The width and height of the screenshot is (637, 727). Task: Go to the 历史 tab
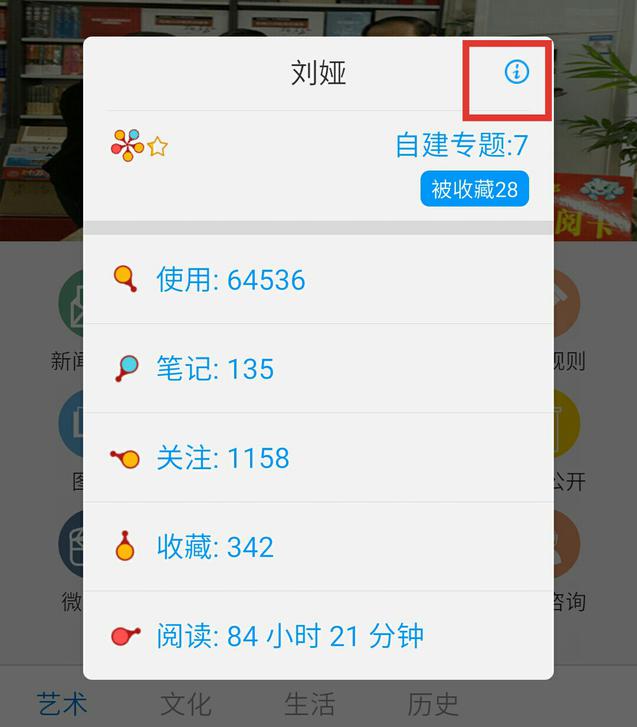click(x=433, y=703)
